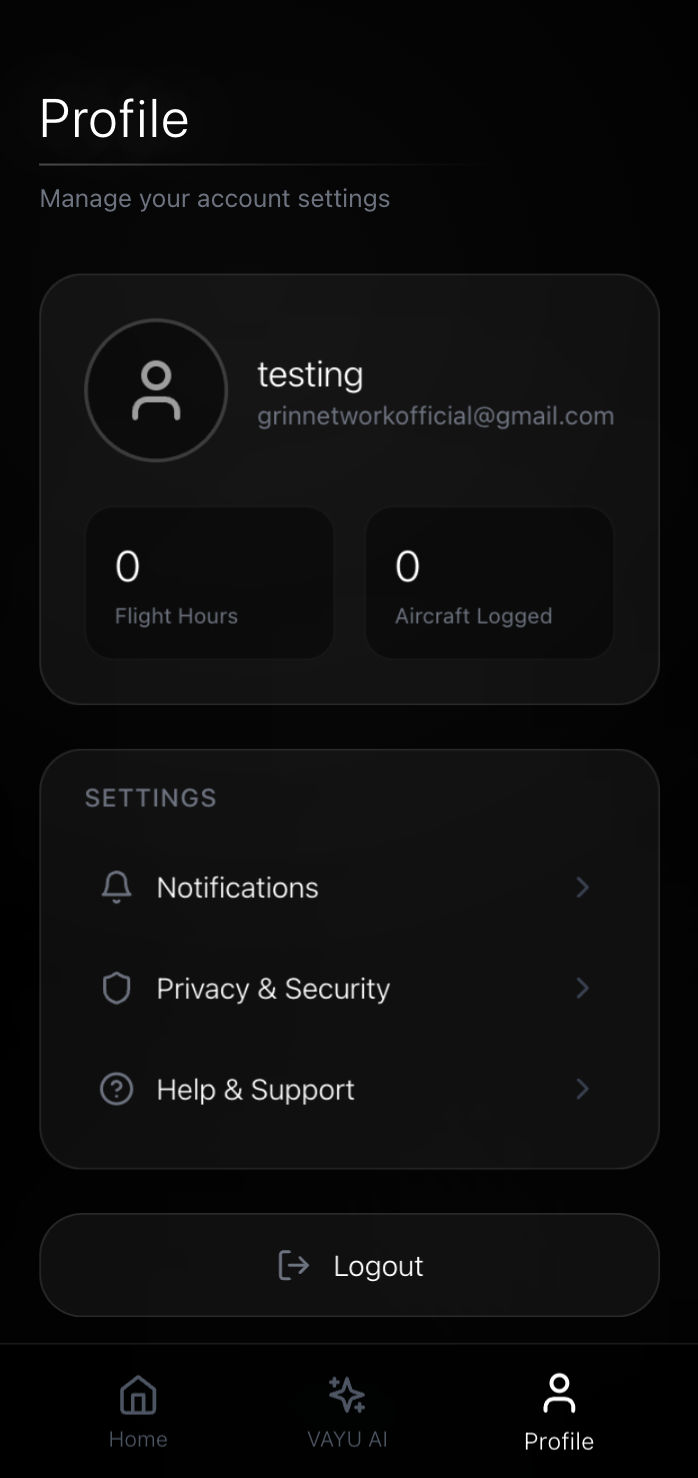This screenshot has width=698, height=1478.
Task: Go to the VAYU AI tab
Action: point(347,1411)
